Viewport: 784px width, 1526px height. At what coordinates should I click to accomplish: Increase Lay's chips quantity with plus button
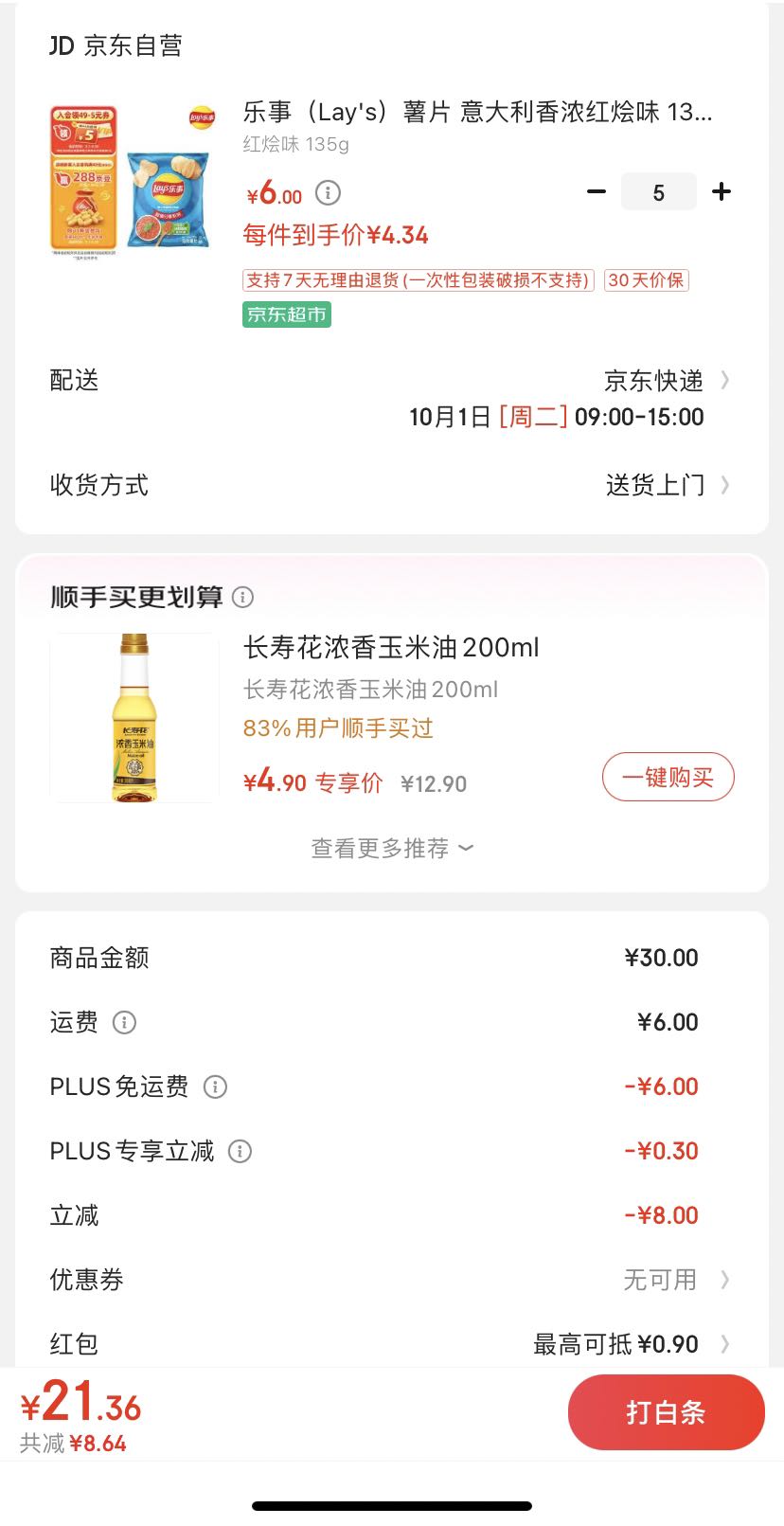coord(722,191)
